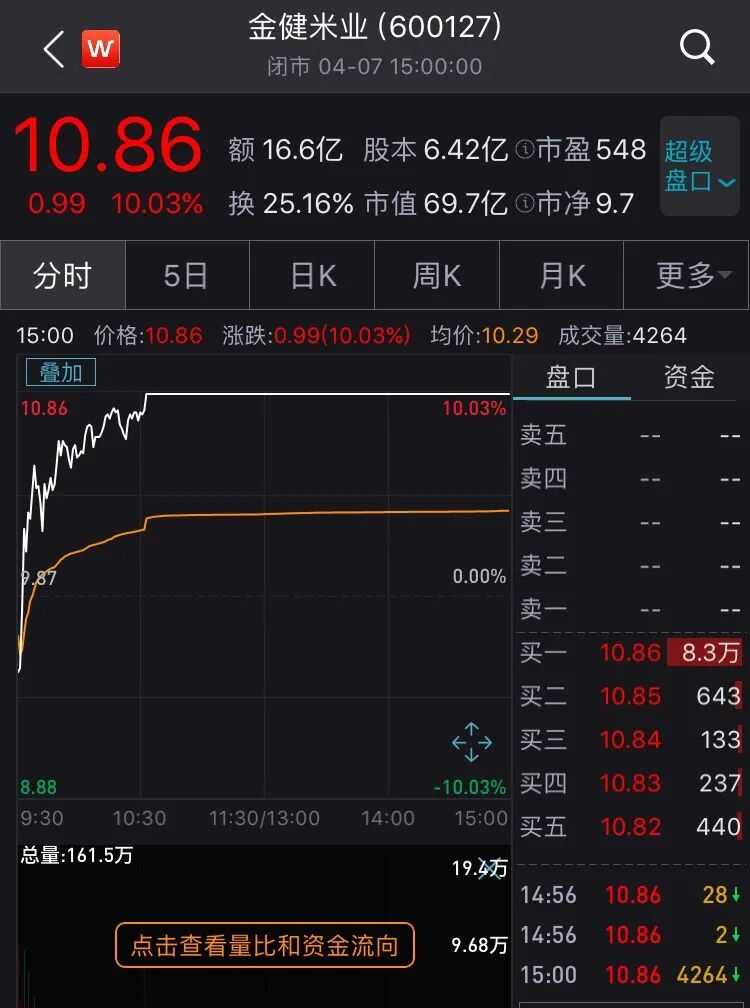This screenshot has width=750, height=1008.
Task: Switch to the 分时 chart tab
Action: coord(63,275)
